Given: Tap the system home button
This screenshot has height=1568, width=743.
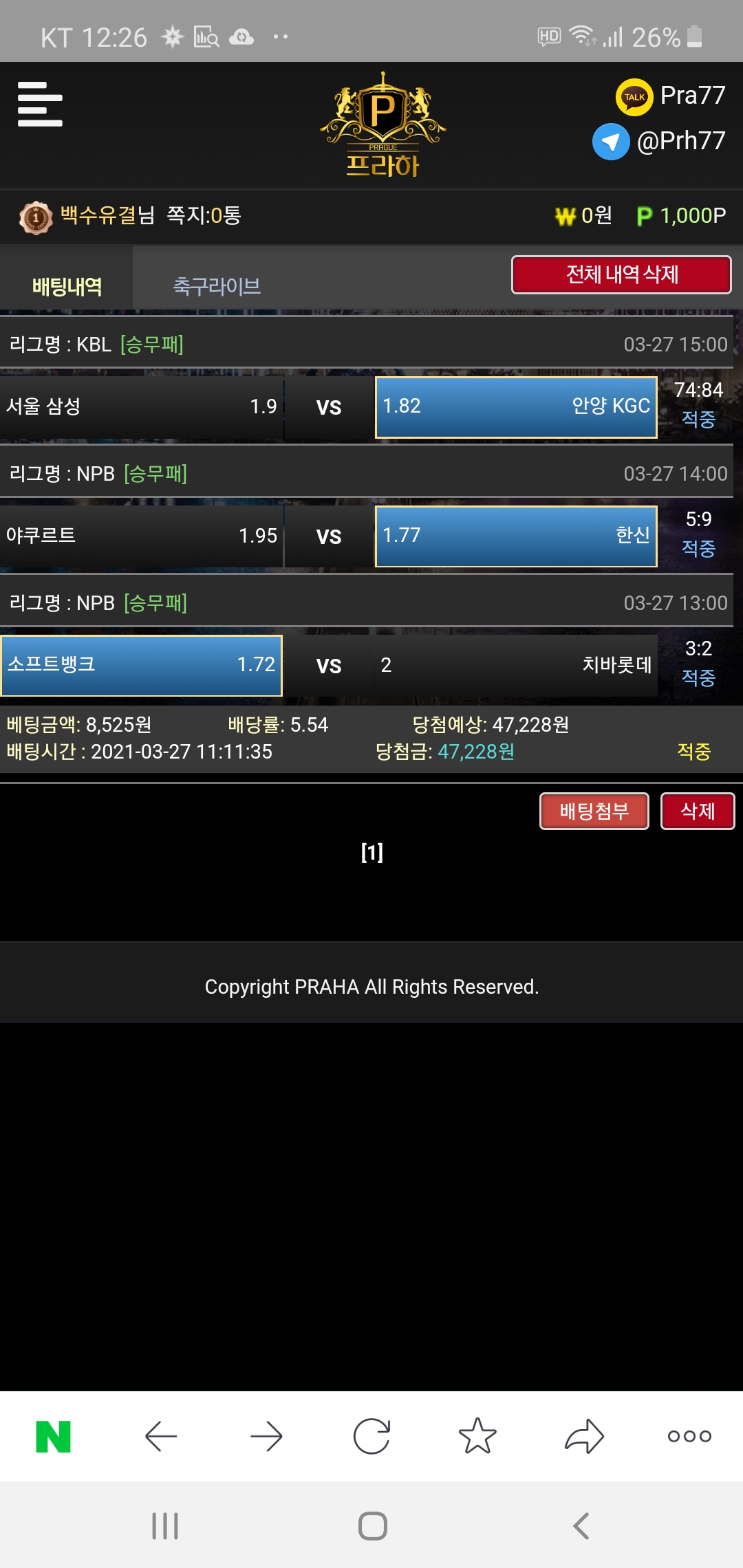Looking at the screenshot, I should [372, 1526].
